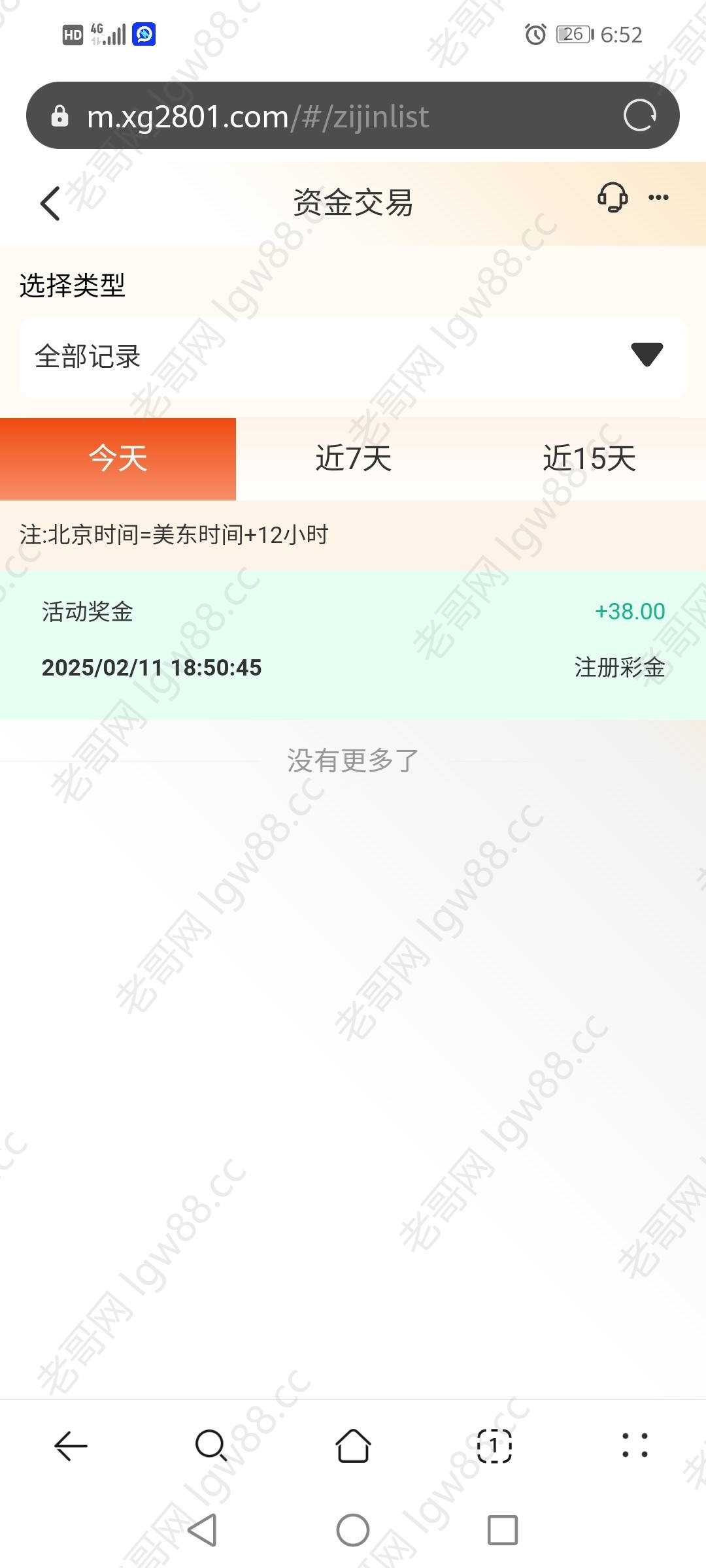The height and width of the screenshot is (1568, 706).
Task: Switch to 近7天 tab
Action: click(353, 459)
